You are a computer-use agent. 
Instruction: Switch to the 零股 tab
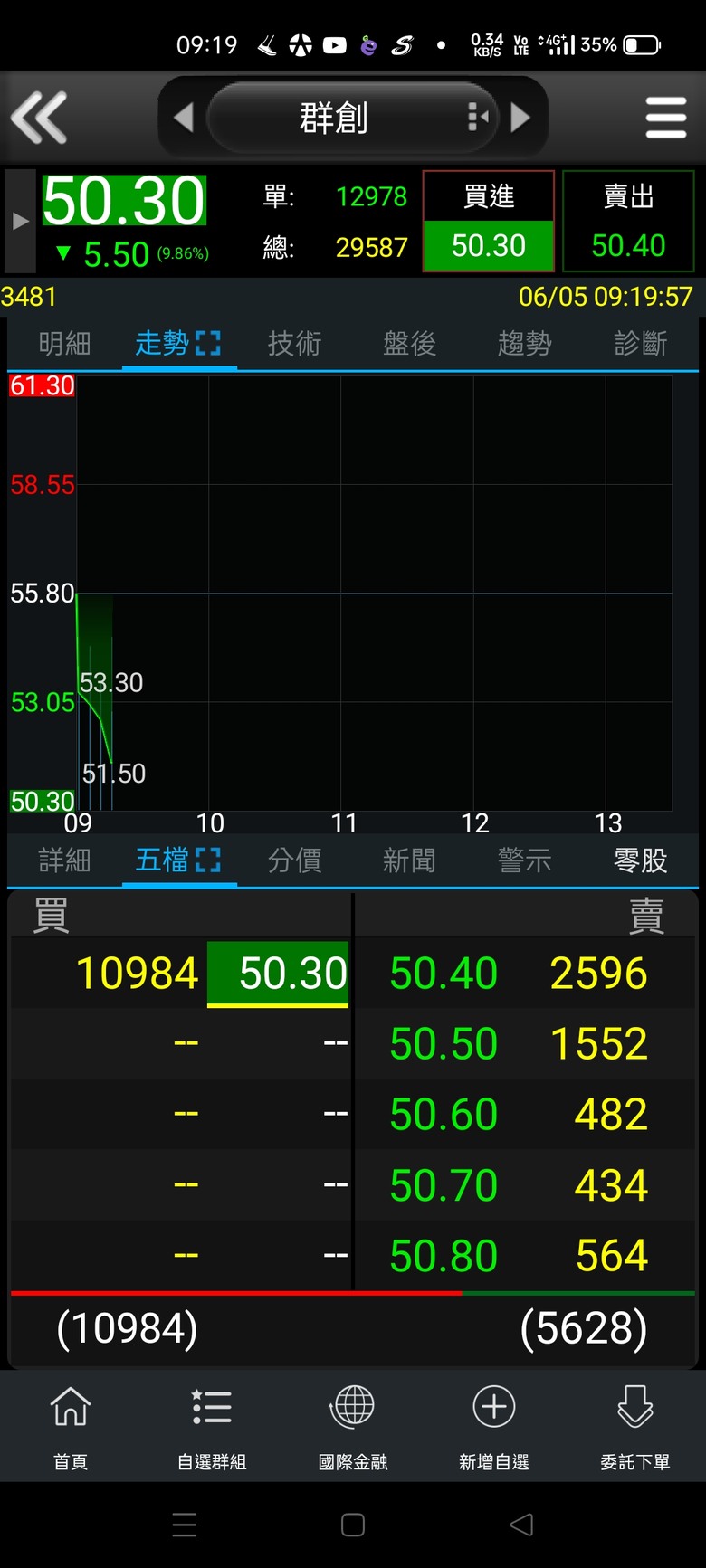pyautogui.click(x=640, y=860)
